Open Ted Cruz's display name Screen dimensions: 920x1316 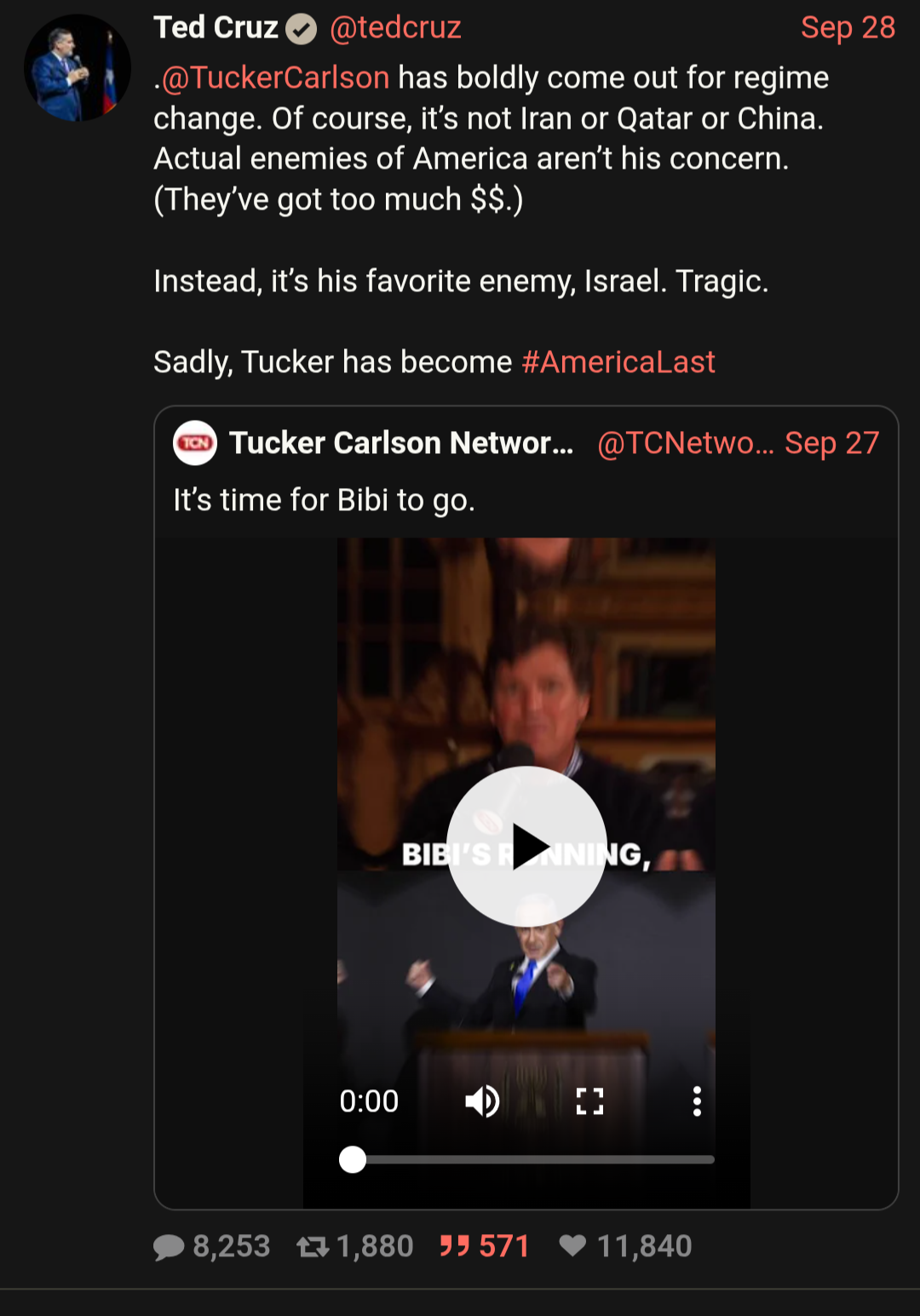point(216,28)
